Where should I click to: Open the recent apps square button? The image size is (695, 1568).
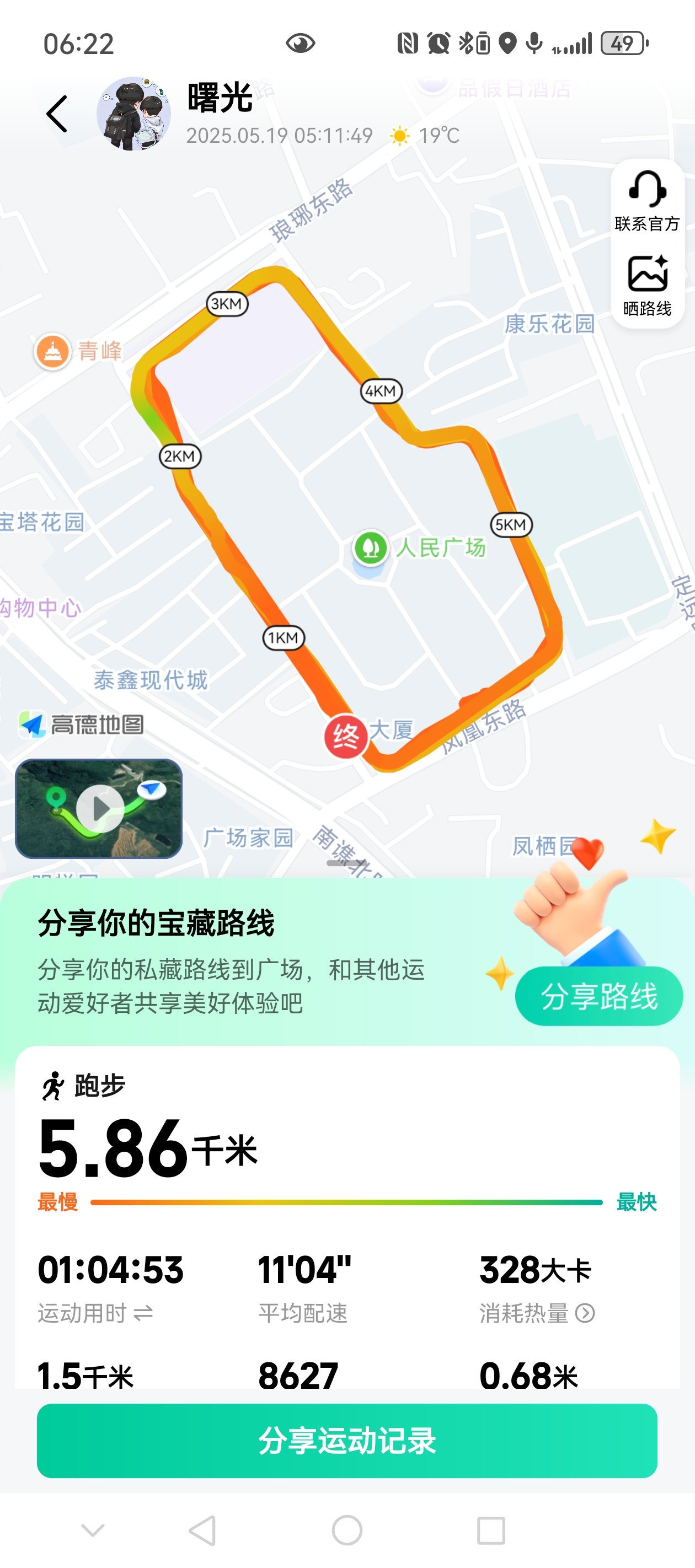coord(491,1529)
